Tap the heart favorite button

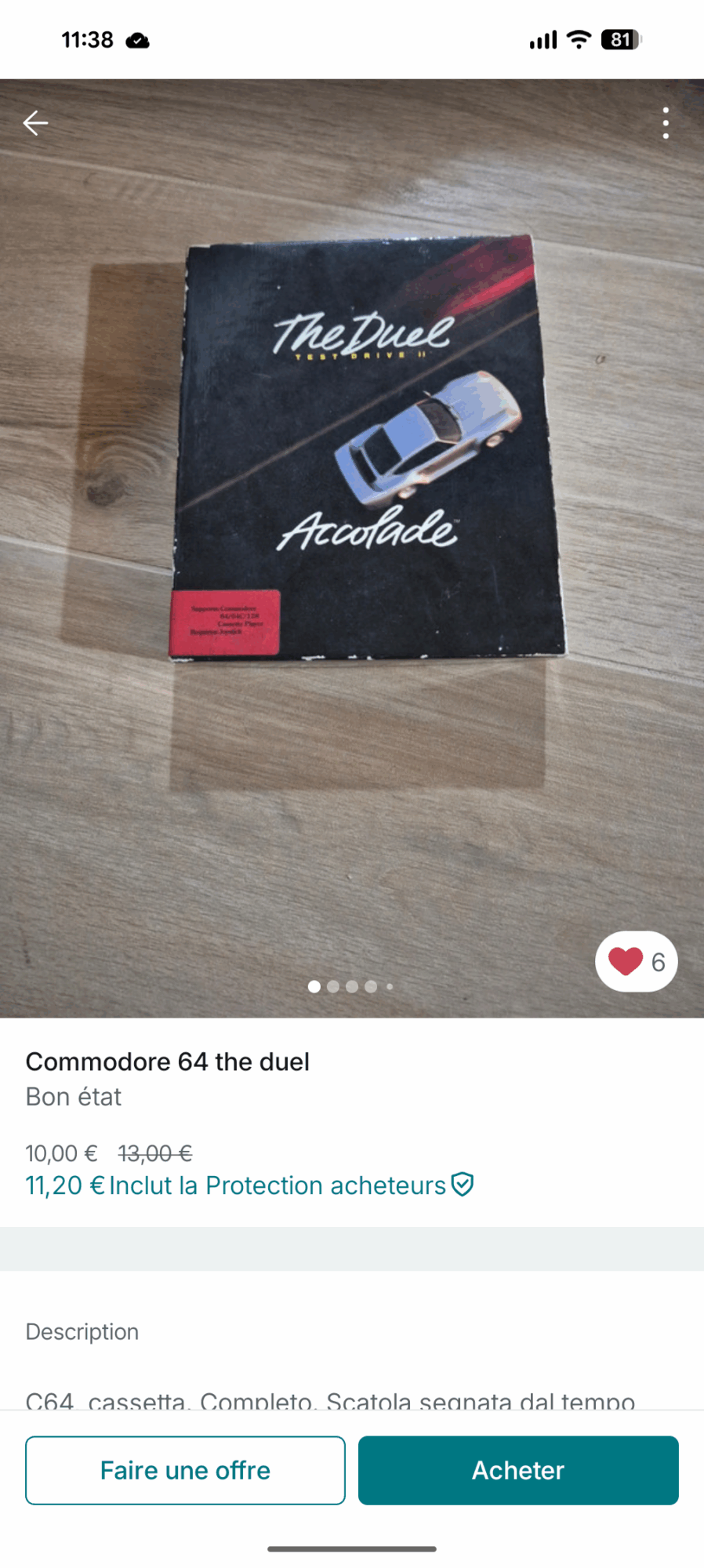pos(636,961)
